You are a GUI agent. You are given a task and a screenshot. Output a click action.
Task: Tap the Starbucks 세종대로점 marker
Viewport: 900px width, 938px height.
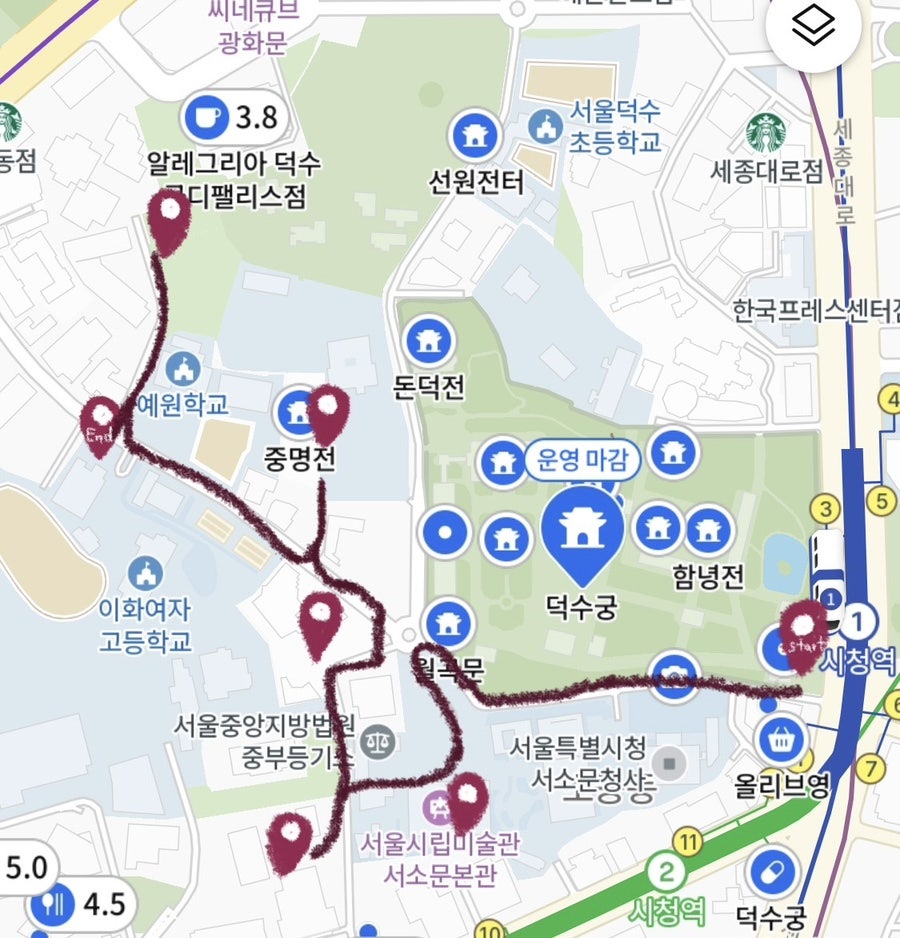pyautogui.click(x=766, y=133)
